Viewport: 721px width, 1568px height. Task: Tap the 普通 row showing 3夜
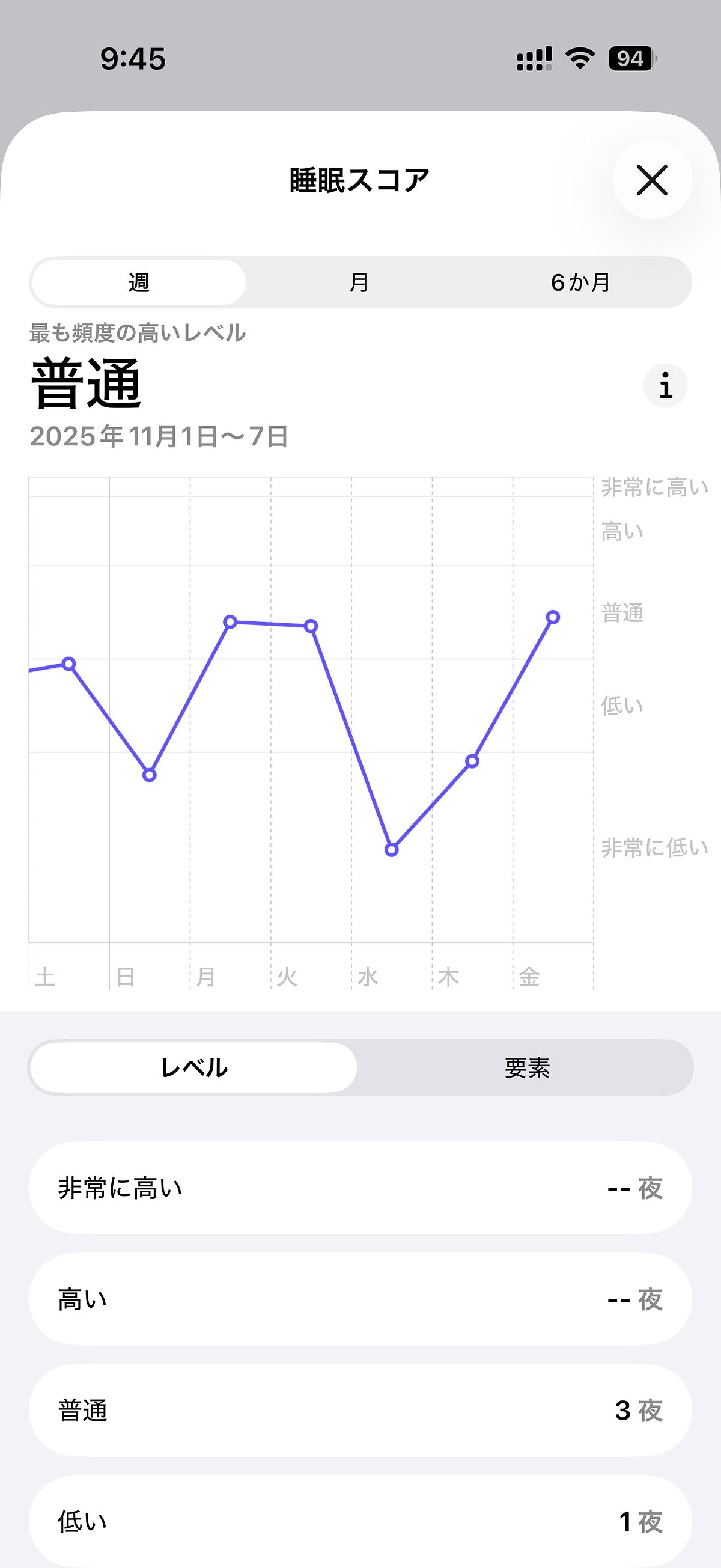pos(360,1412)
